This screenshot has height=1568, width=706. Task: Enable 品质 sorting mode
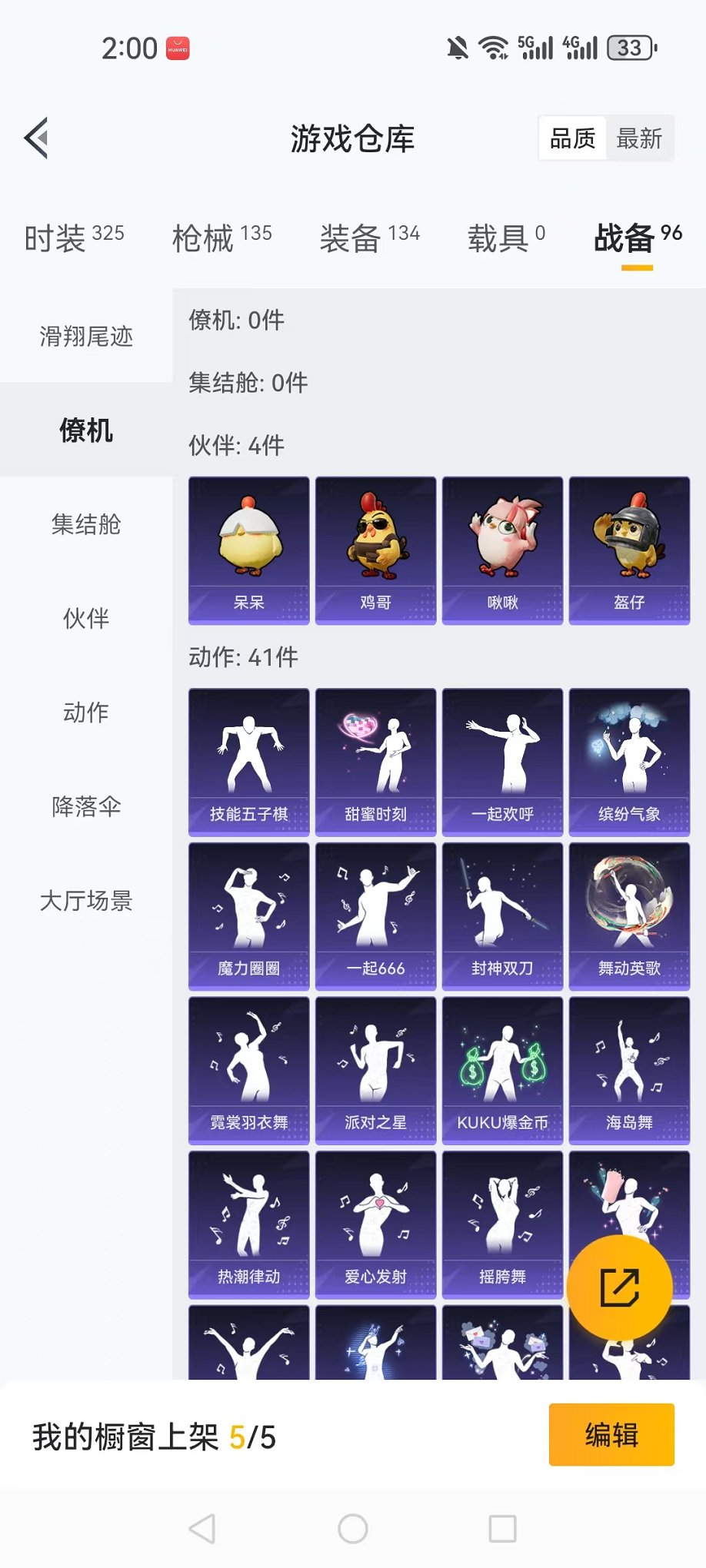click(571, 138)
